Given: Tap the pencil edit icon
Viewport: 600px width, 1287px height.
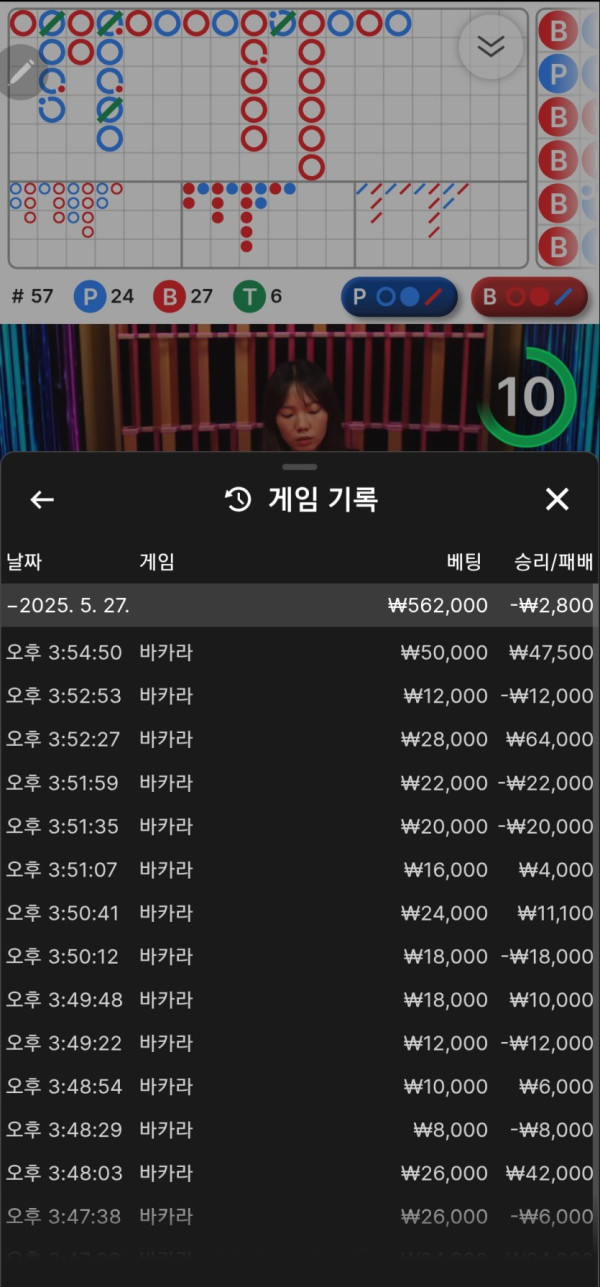Looking at the screenshot, I should tap(22, 72).
